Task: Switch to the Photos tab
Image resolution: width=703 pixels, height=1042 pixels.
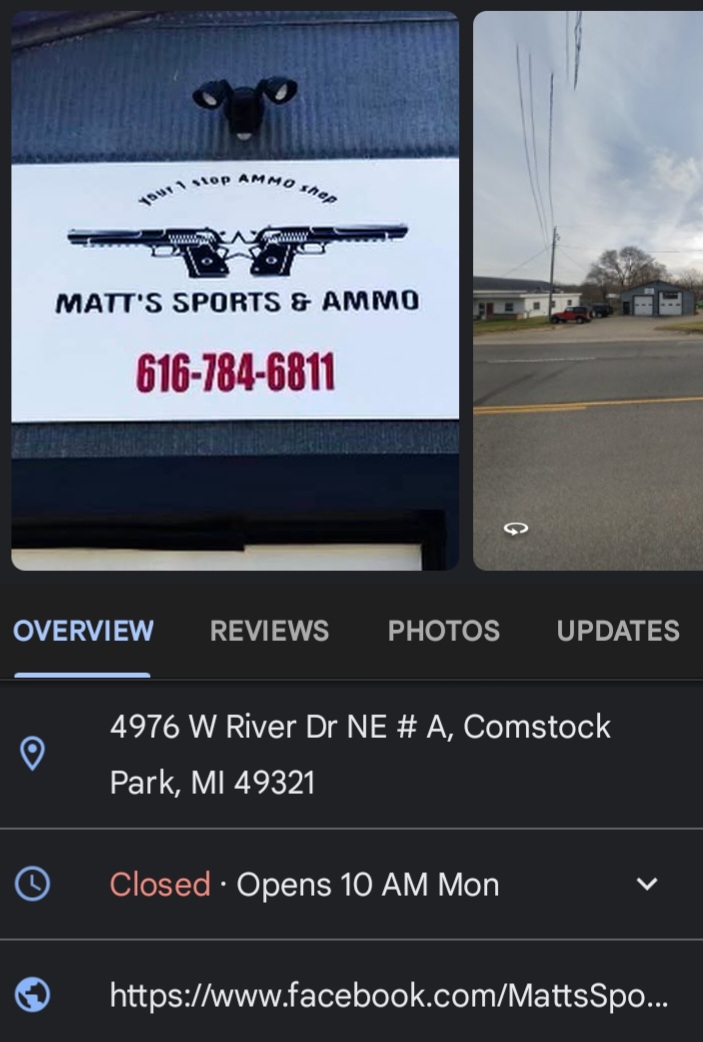Action: pos(443,631)
